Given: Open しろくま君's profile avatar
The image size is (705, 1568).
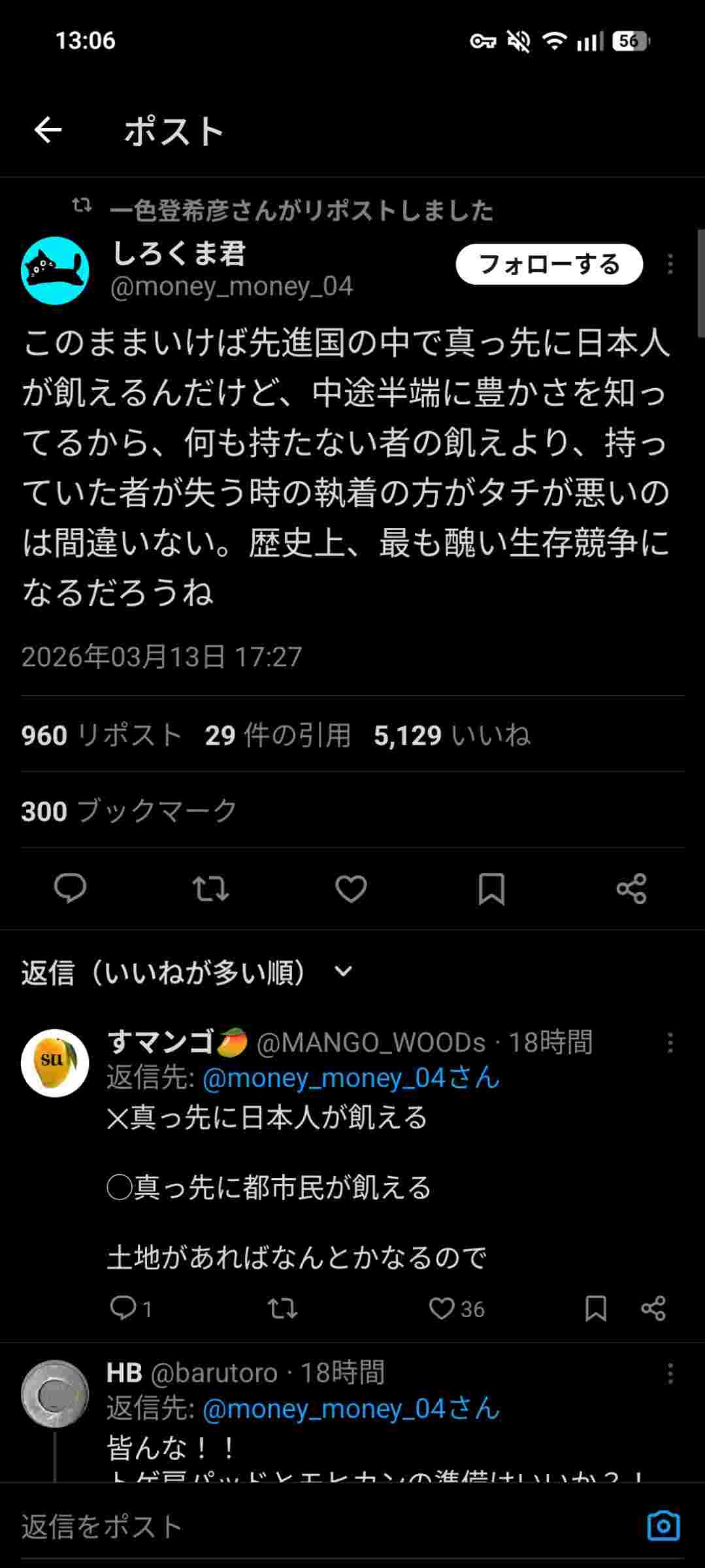Looking at the screenshot, I should (55, 270).
